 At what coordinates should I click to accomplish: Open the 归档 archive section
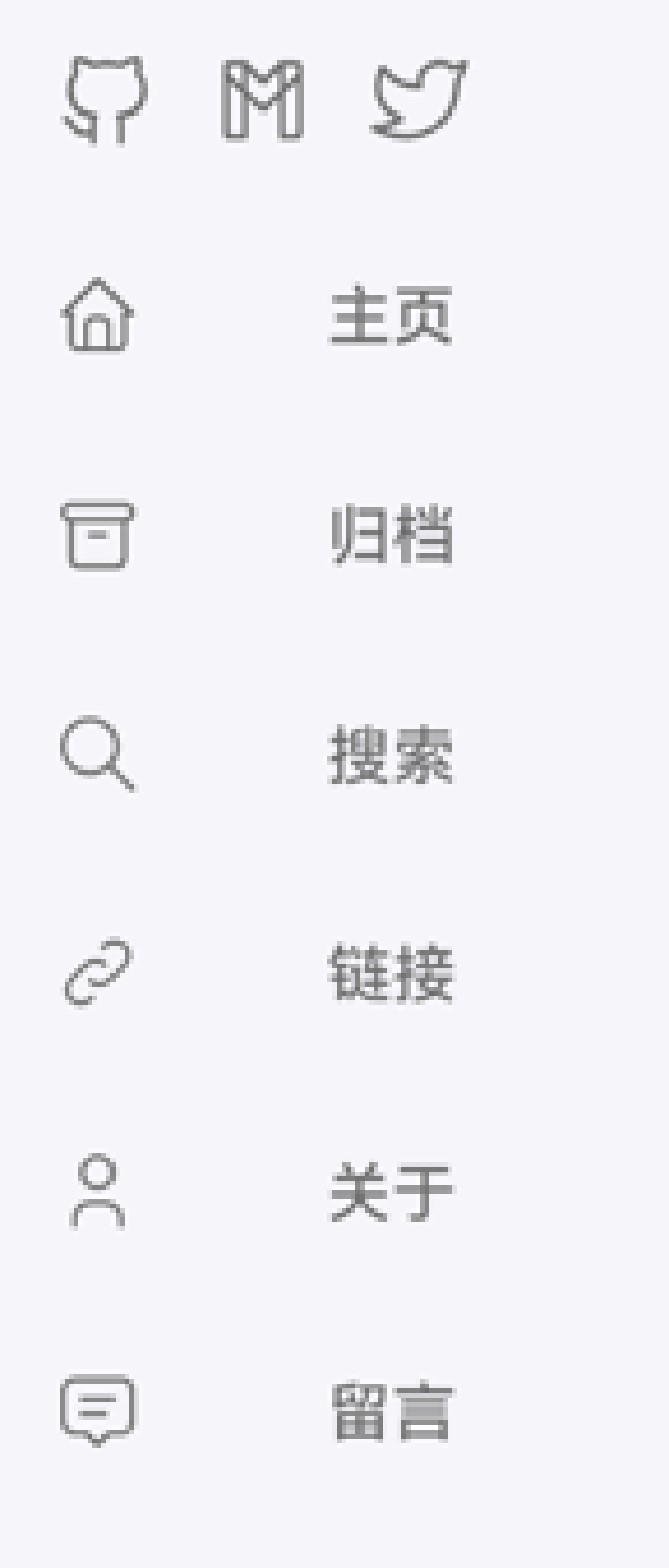(391, 535)
